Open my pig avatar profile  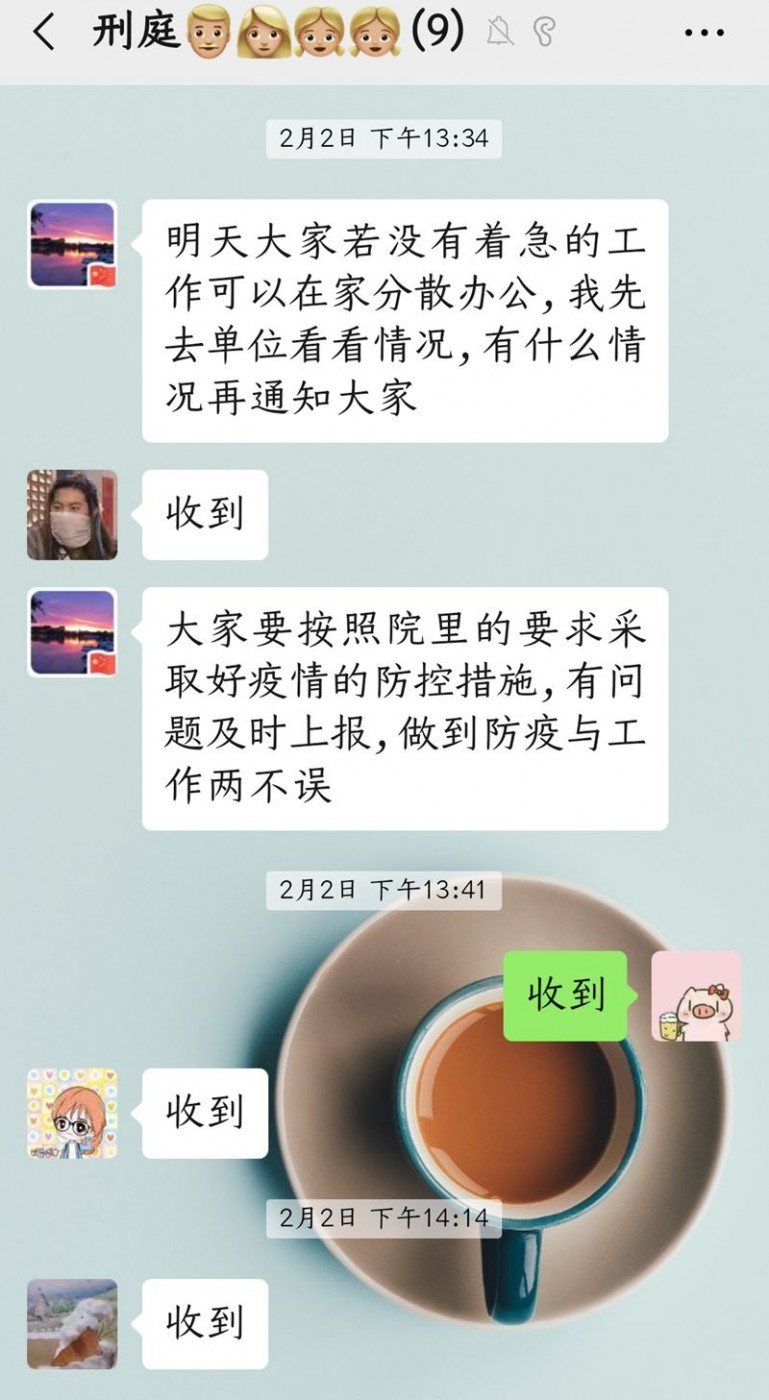pos(696,996)
